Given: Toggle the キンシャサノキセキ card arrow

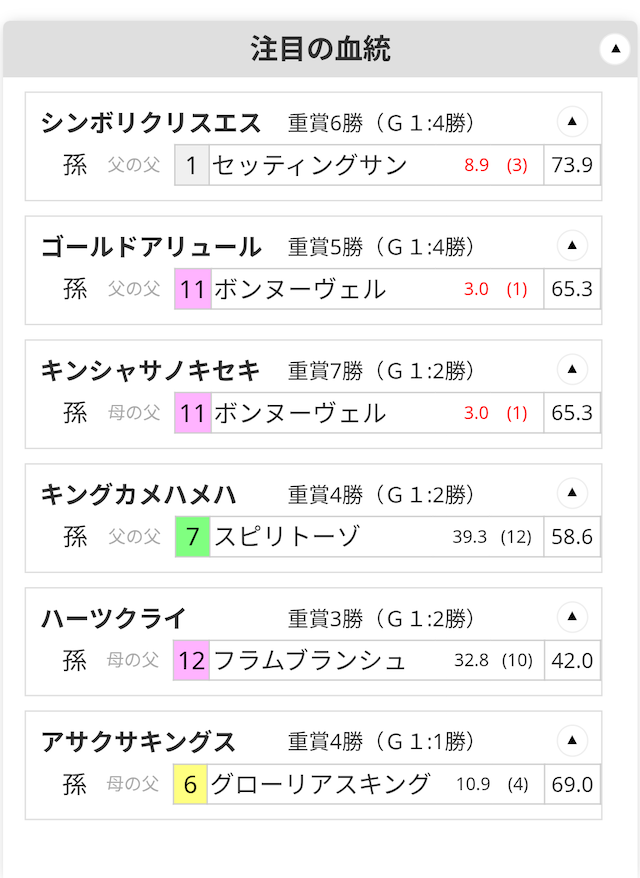Looking at the screenshot, I should pos(572,370).
